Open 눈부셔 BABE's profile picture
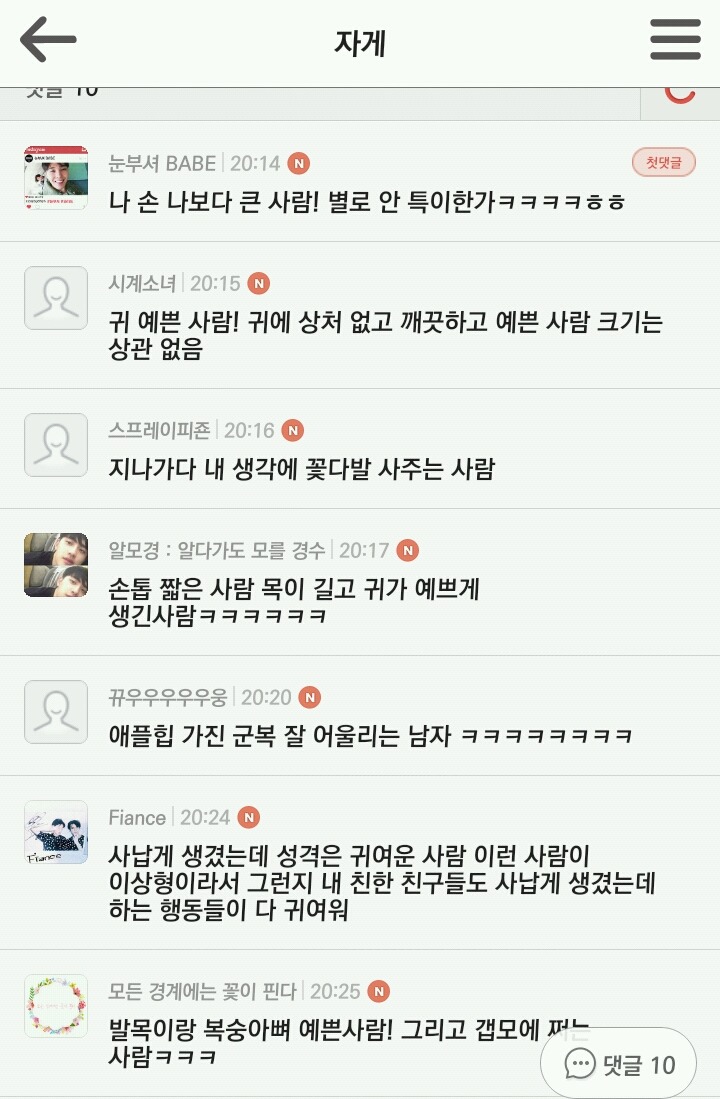Image resolution: width=720 pixels, height=1099 pixels. [x=56, y=178]
